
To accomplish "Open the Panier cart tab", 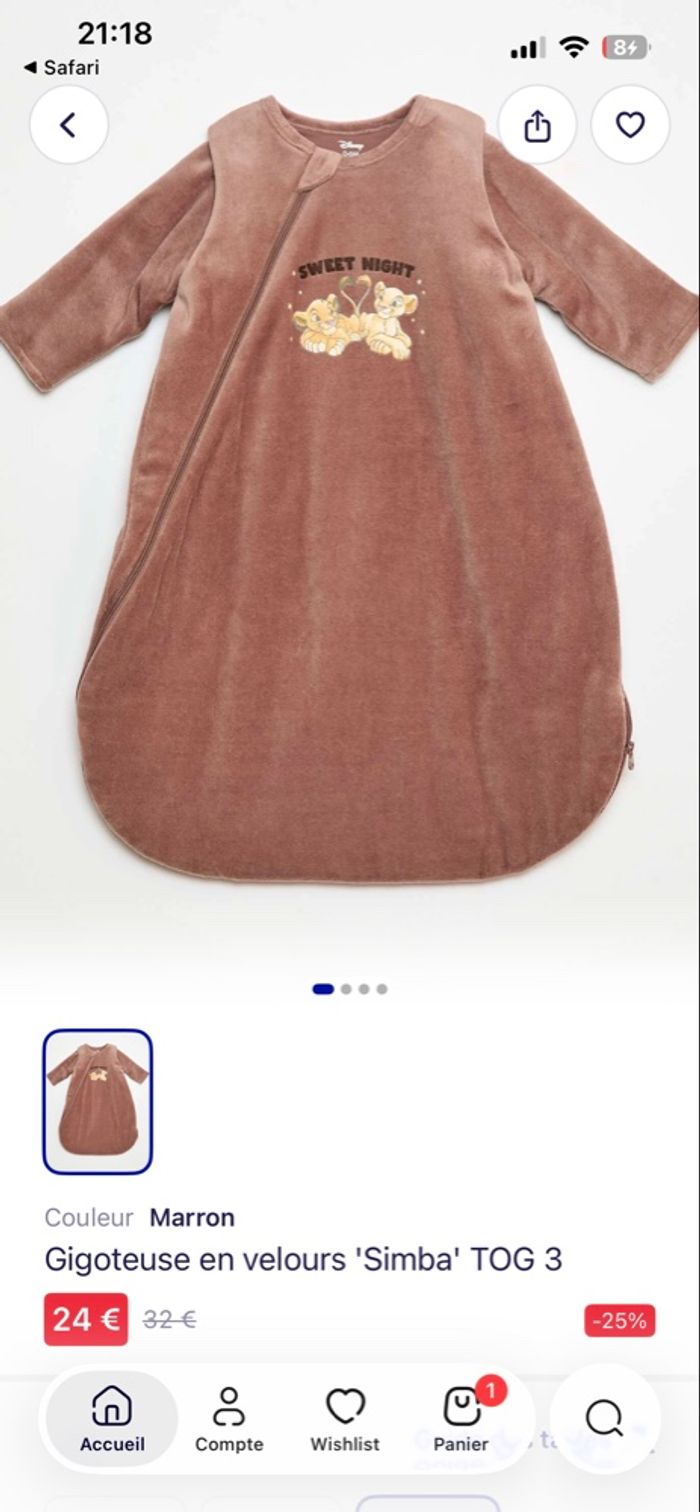I will point(461,1420).
